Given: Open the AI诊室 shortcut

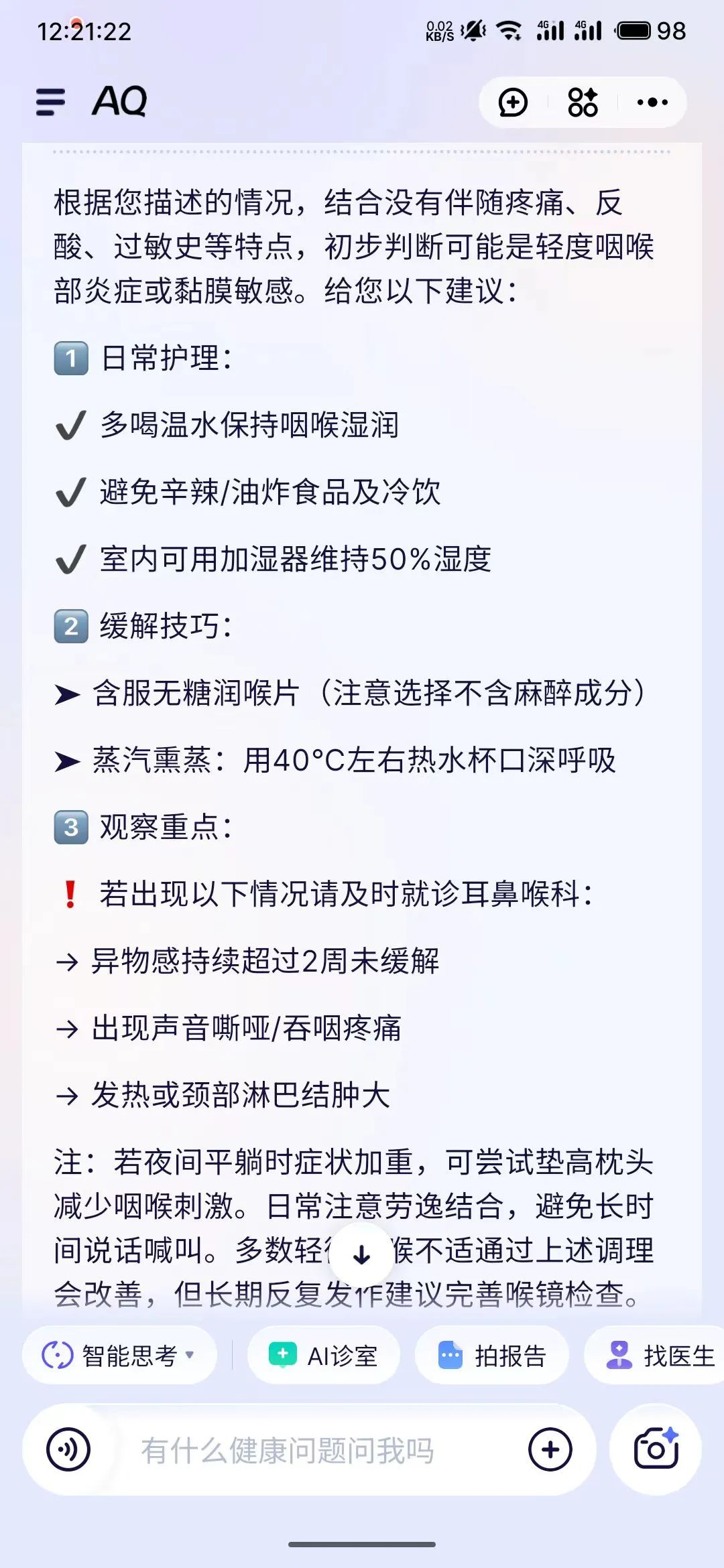Looking at the screenshot, I should (x=324, y=1356).
